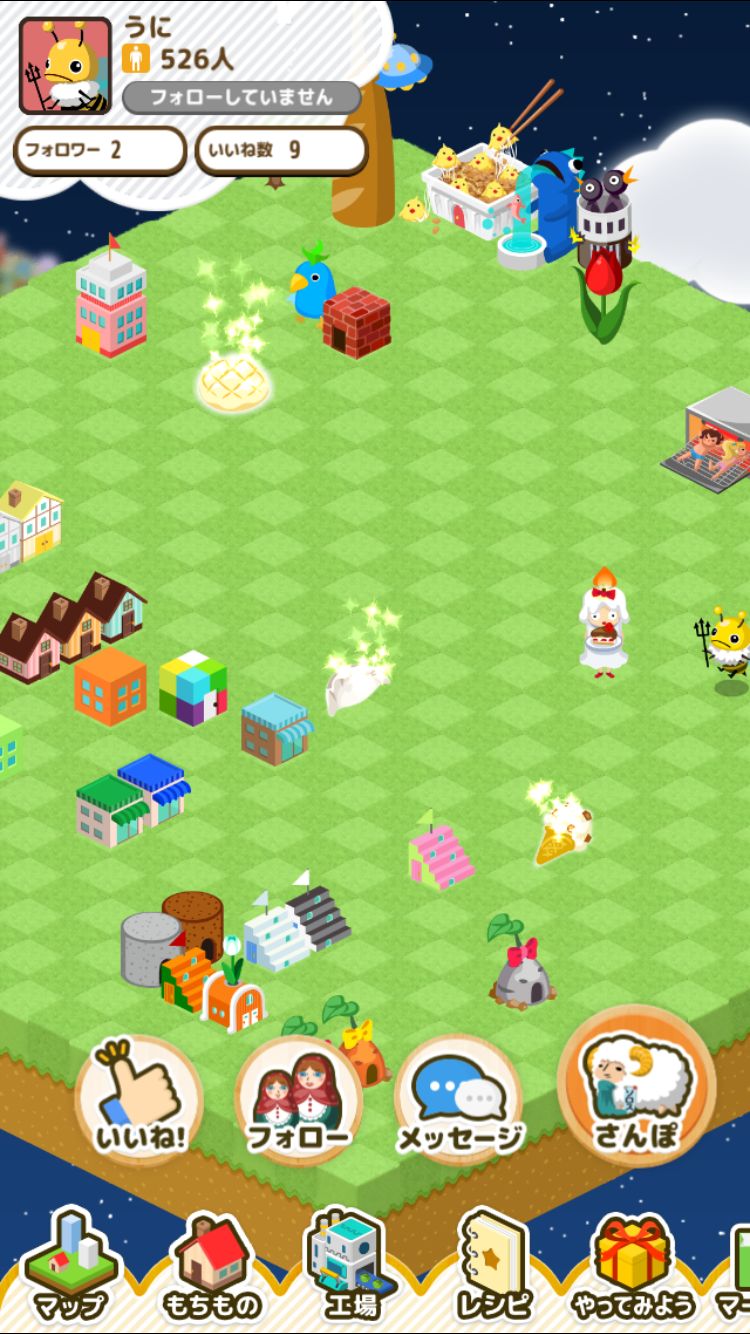The width and height of the screenshot is (750, 1334).
Task: Tap the フォロワー 2 followers pill
Action: 99,151
